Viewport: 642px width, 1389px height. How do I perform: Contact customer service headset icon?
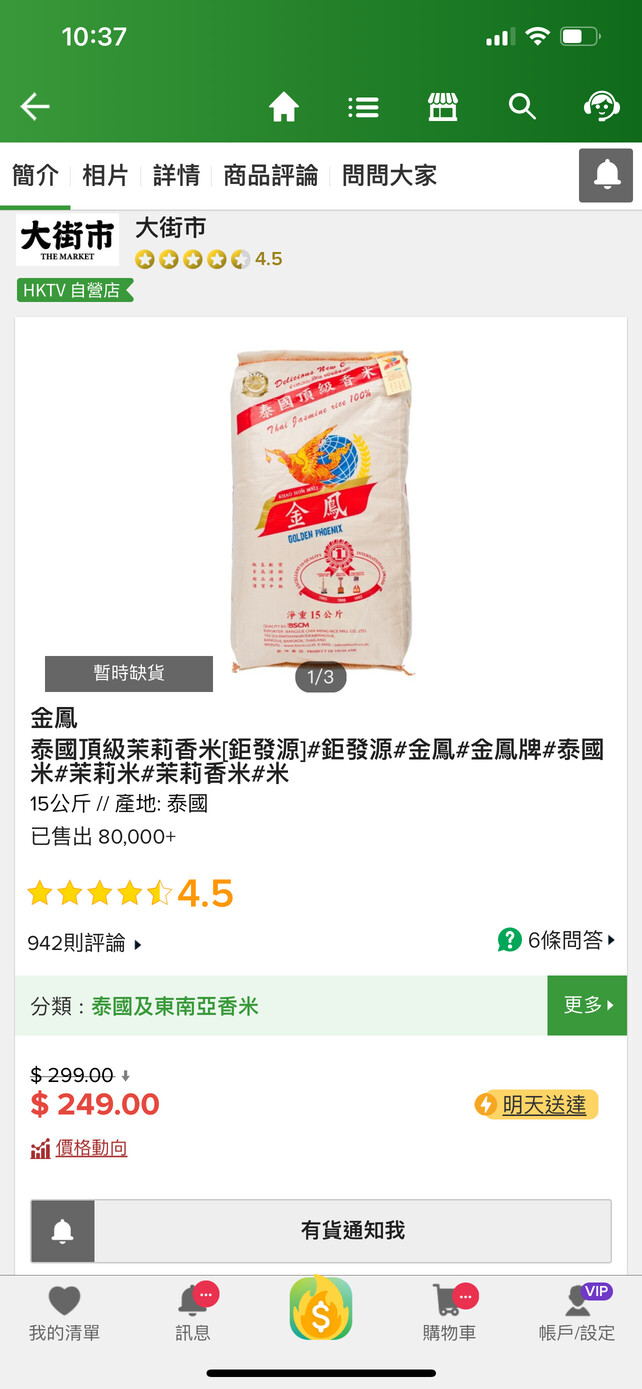click(x=601, y=107)
